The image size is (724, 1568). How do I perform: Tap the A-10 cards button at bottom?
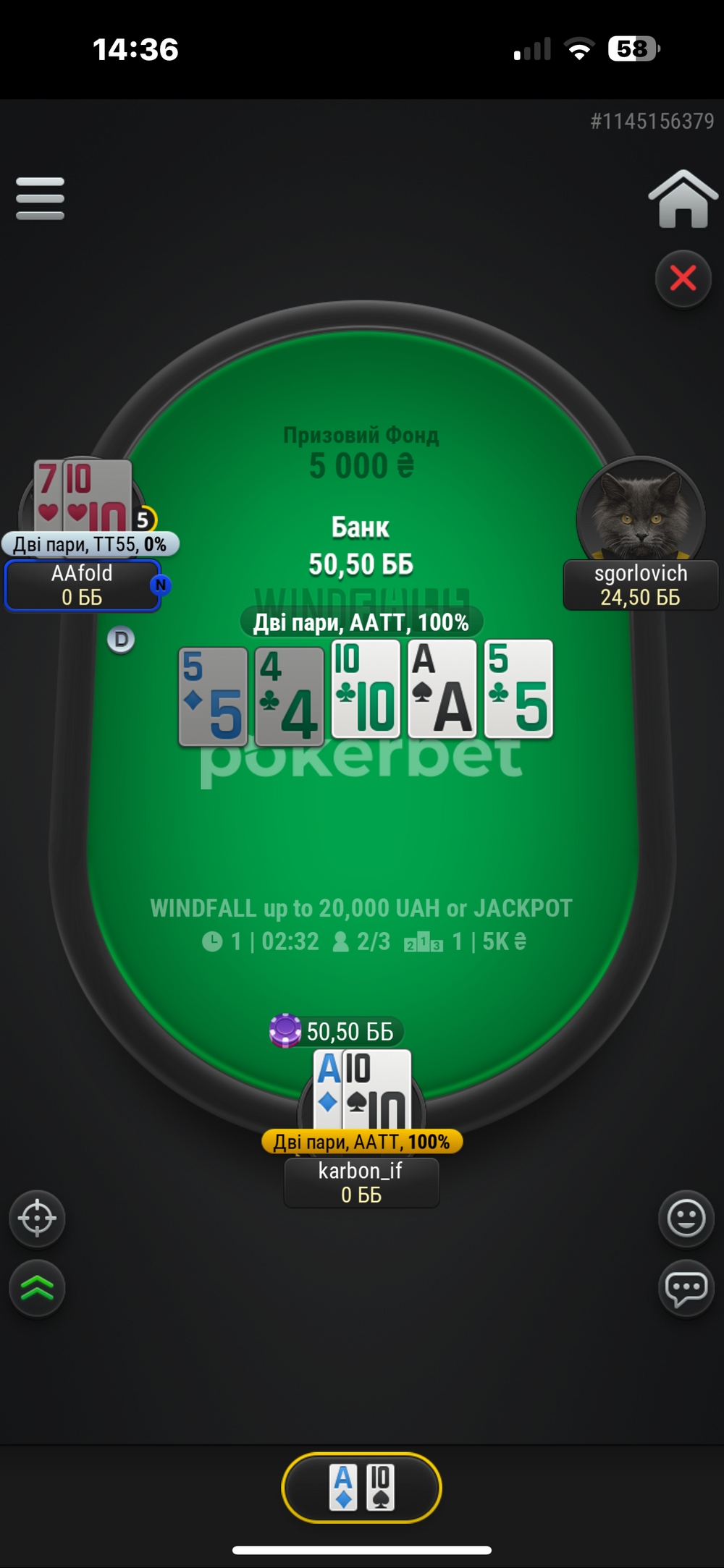click(361, 1488)
